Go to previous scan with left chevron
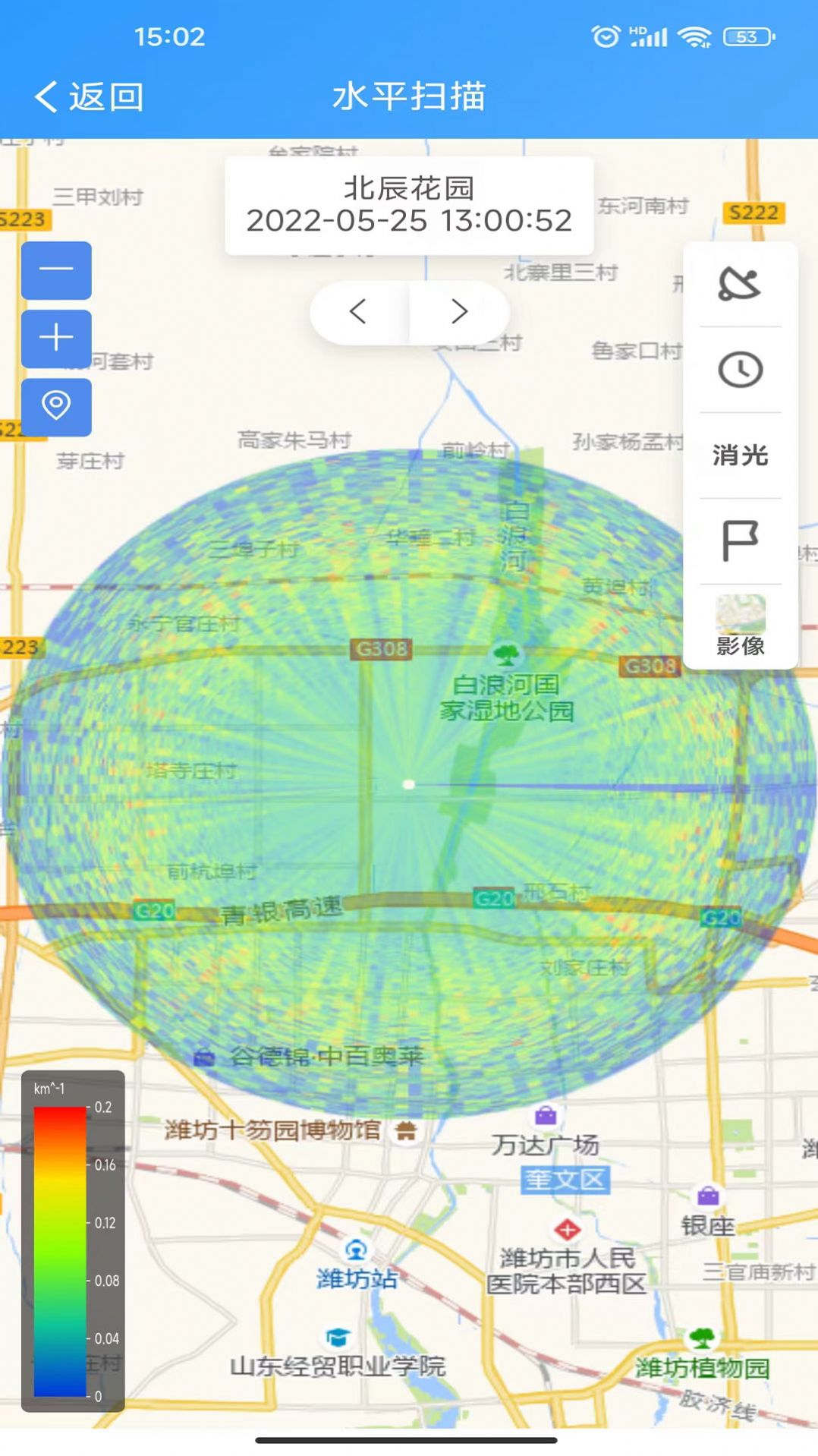The image size is (818, 1456). (x=359, y=312)
